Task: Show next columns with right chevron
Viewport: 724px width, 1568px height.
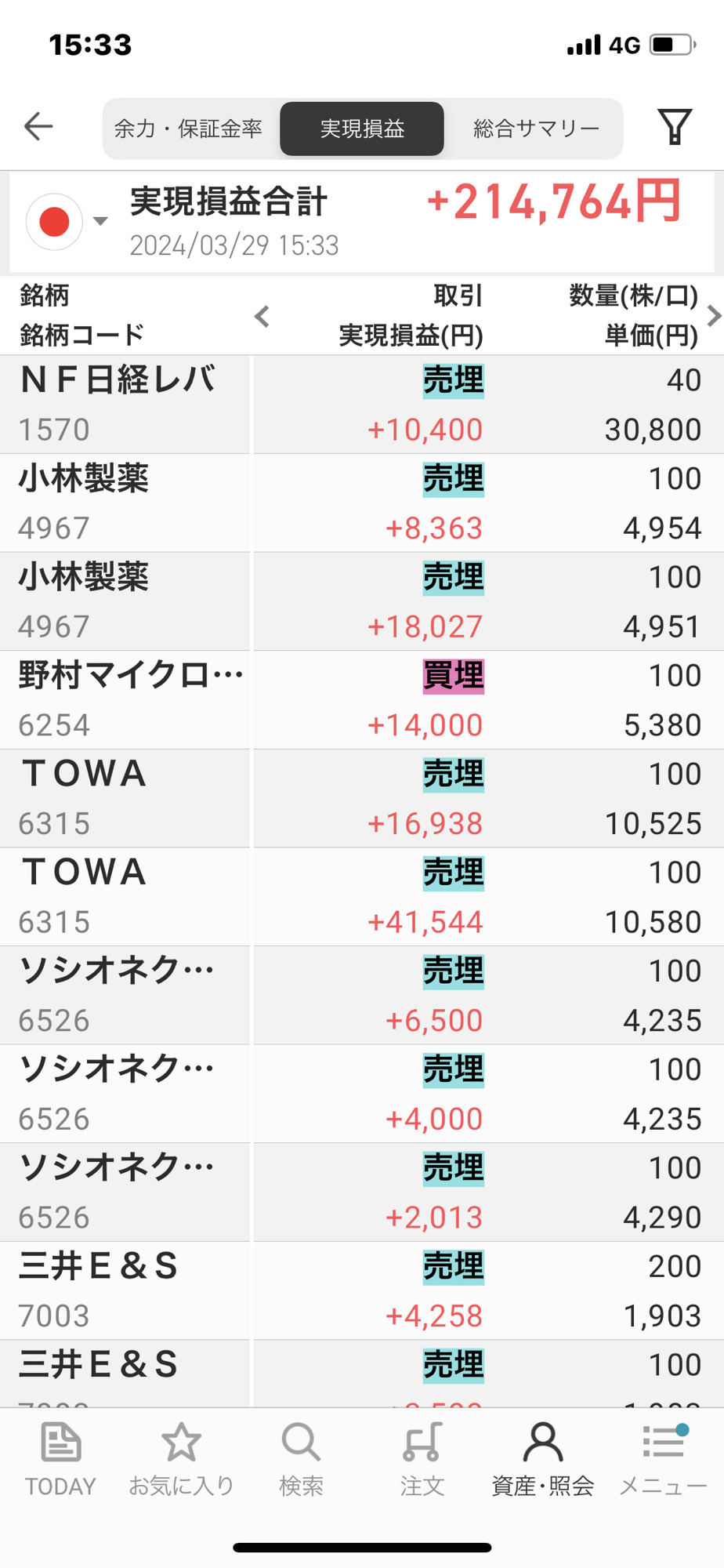Action: [713, 317]
